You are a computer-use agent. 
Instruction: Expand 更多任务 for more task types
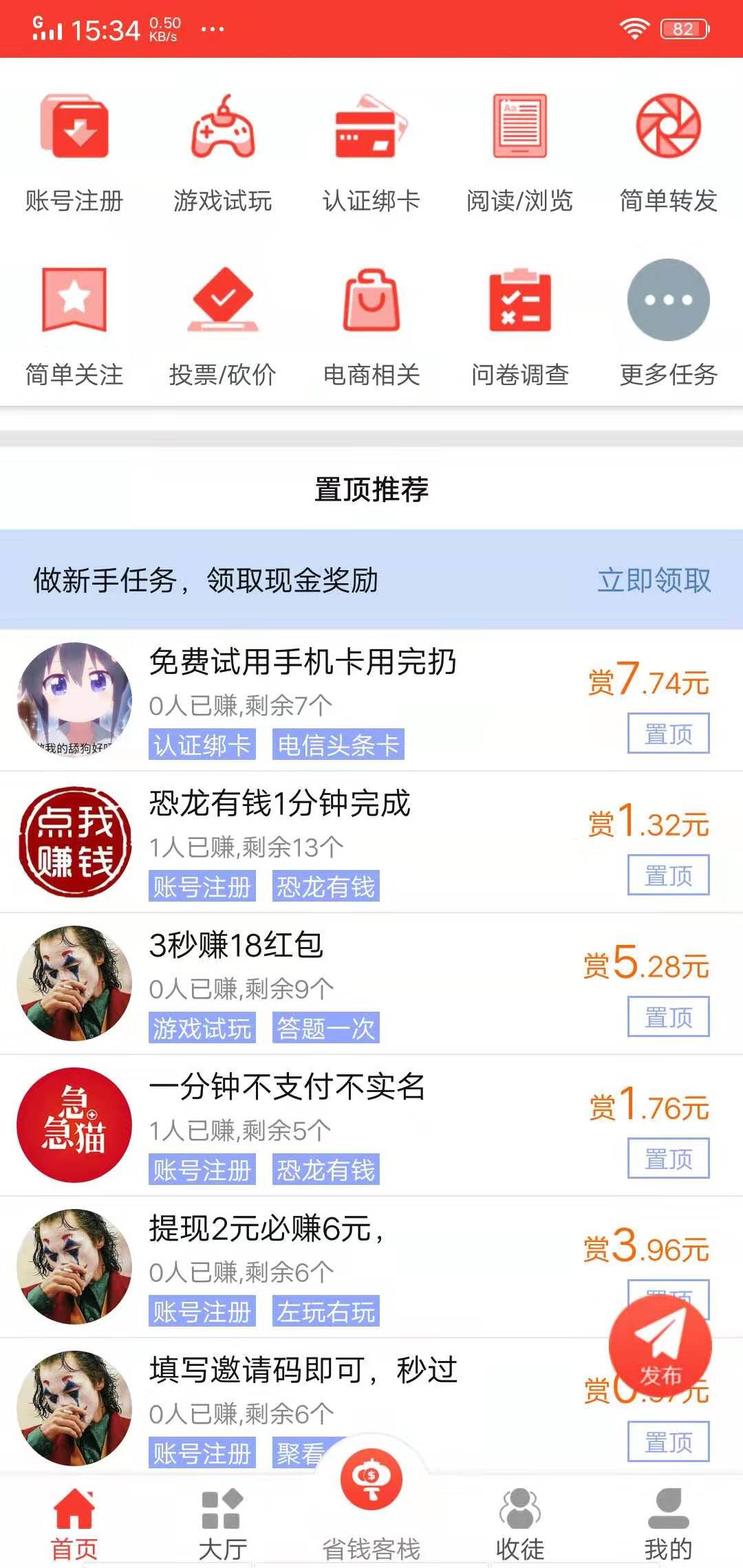[x=665, y=299]
